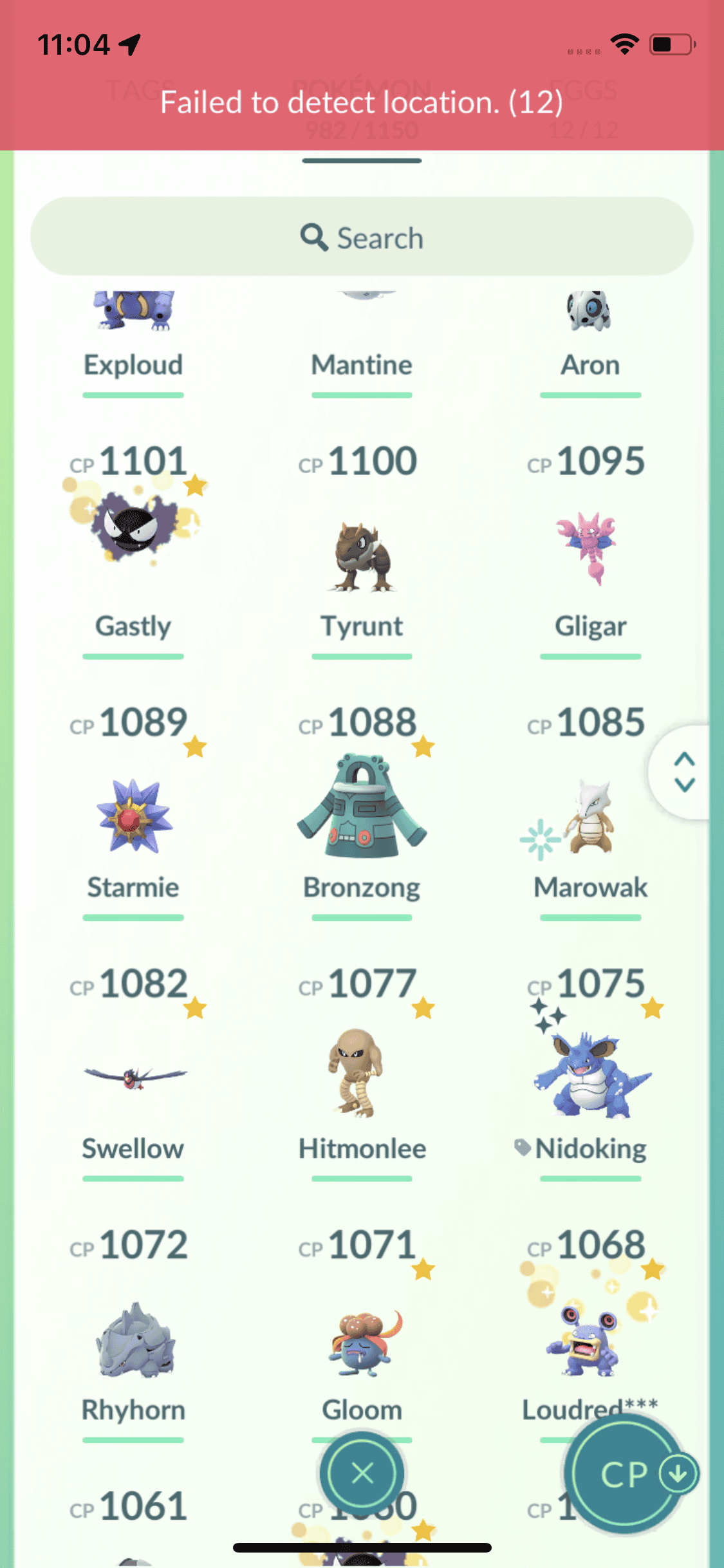This screenshot has width=724, height=1568.
Task: Tap the fast-scroll arrows handle
Action: coord(684,771)
